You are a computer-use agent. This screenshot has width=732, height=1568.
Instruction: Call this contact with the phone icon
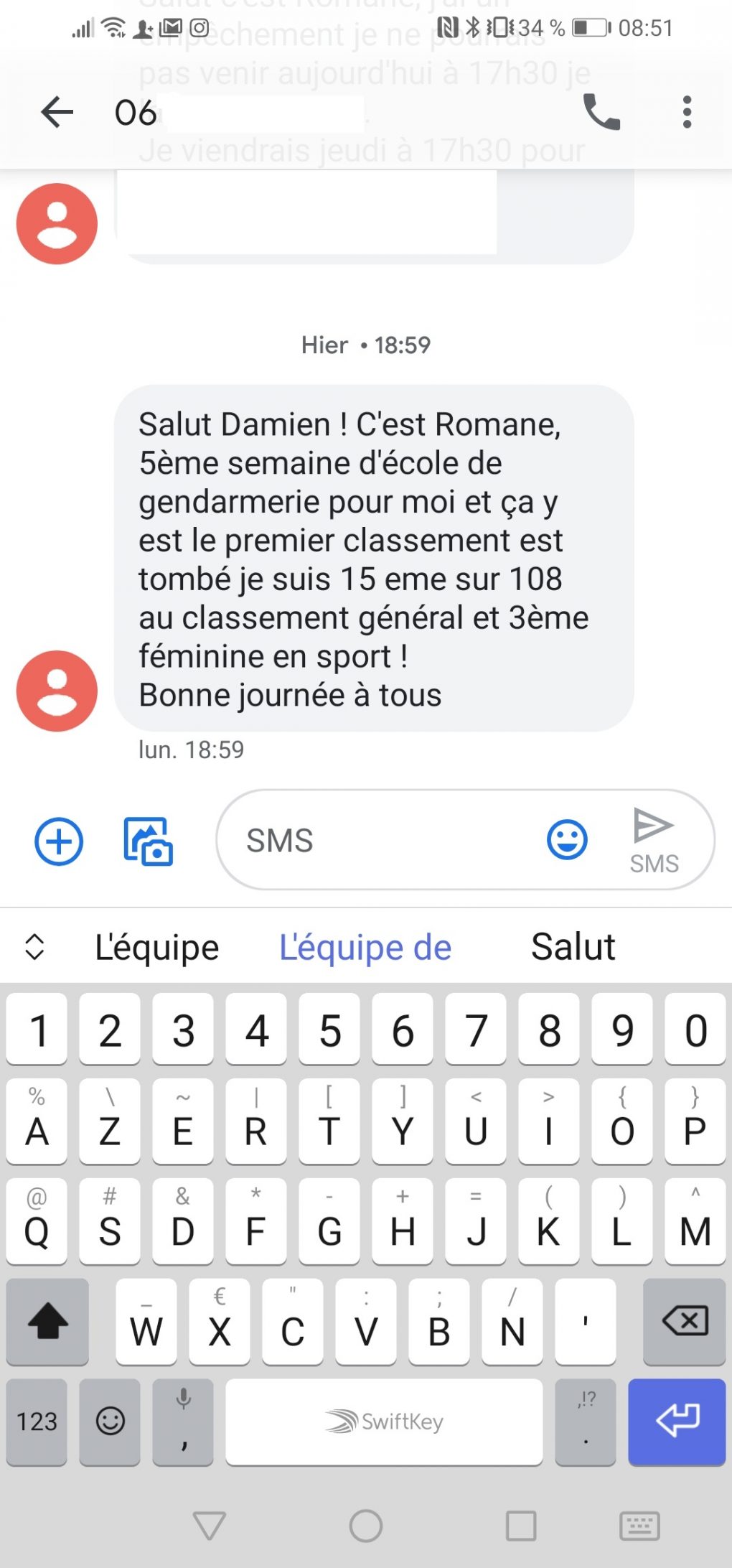[601, 112]
